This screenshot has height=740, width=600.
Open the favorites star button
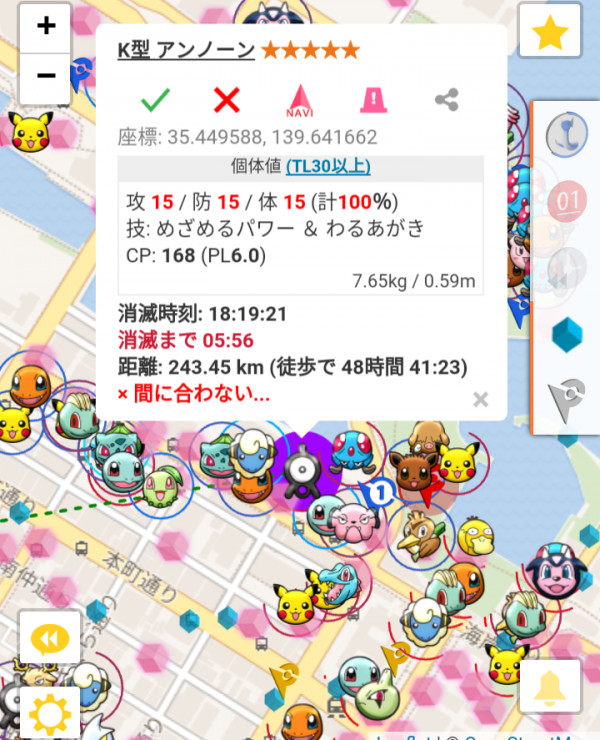pos(549,35)
